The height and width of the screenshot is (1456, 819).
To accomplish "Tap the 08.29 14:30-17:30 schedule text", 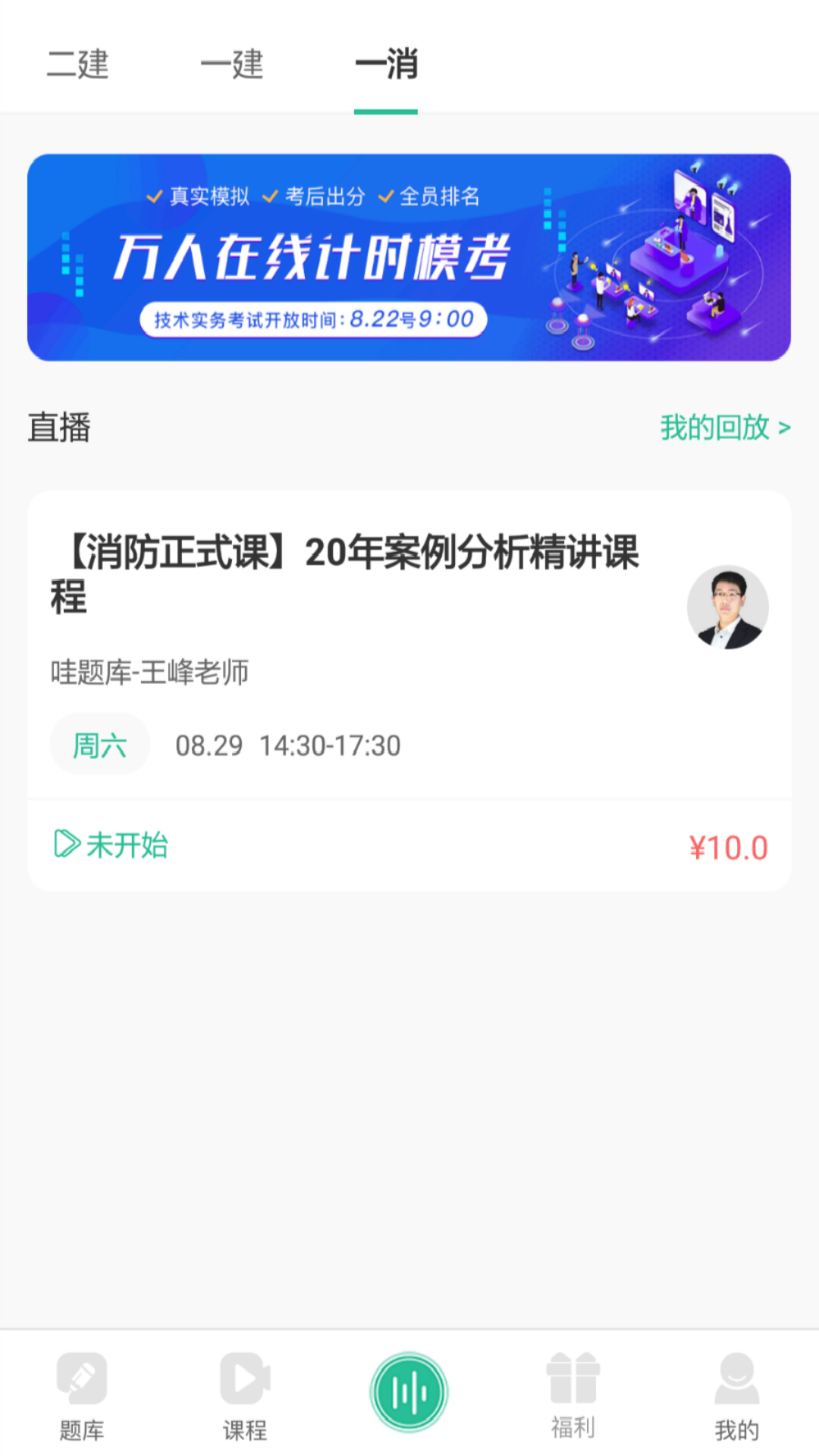I will pyautogui.click(x=288, y=745).
